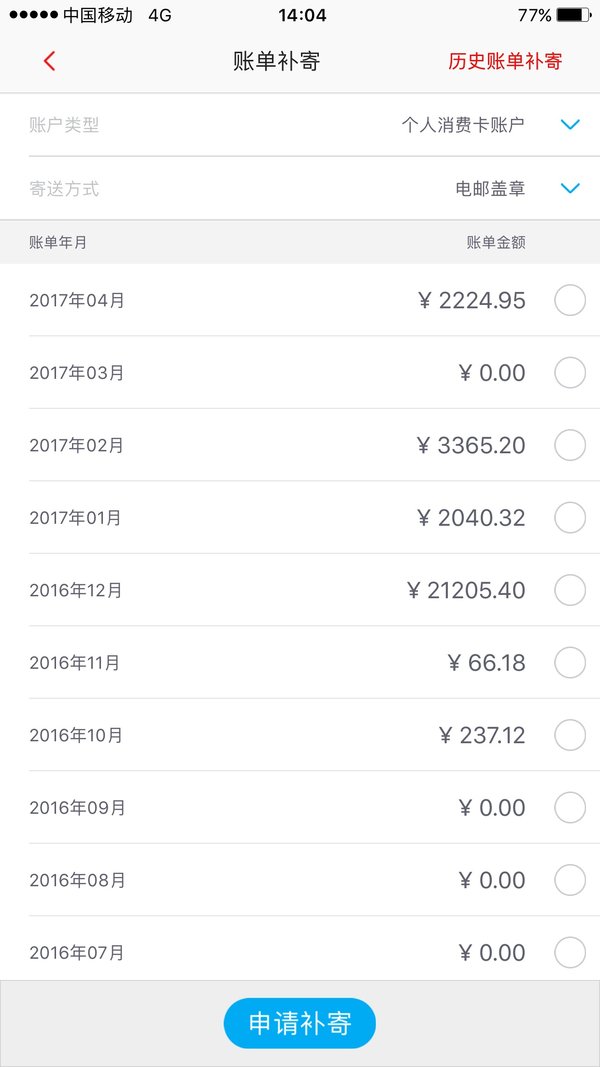
Task: Select the 2016年09月 bill
Action: click(570, 808)
